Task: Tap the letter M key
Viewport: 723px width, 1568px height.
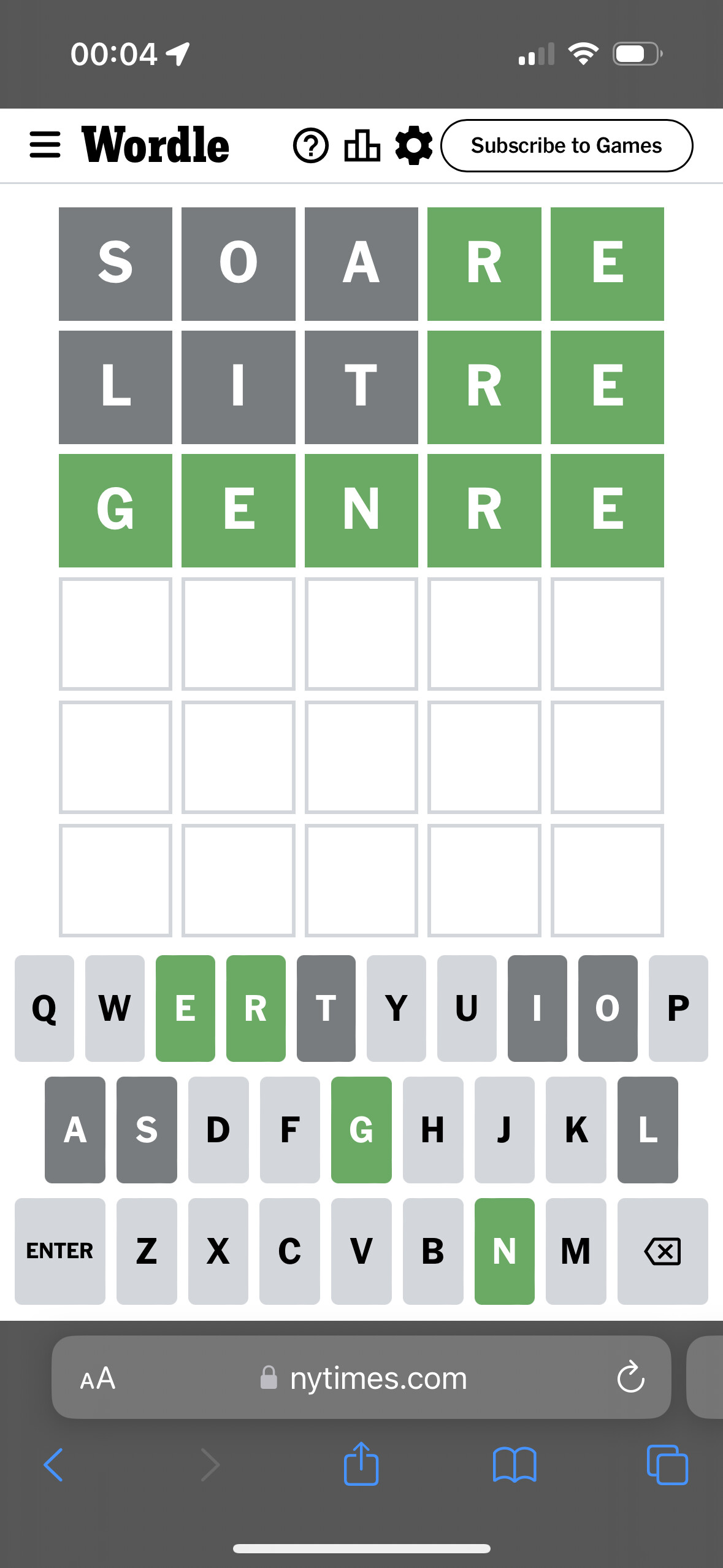Action: click(575, 1251)
